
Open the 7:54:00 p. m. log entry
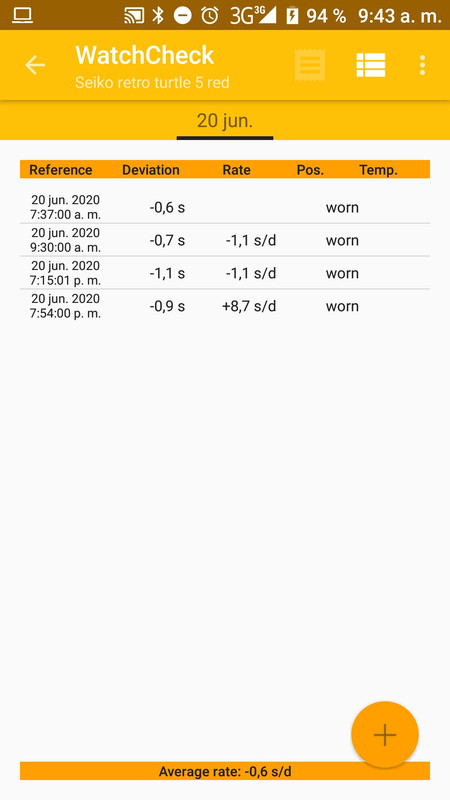coord(224,306)
